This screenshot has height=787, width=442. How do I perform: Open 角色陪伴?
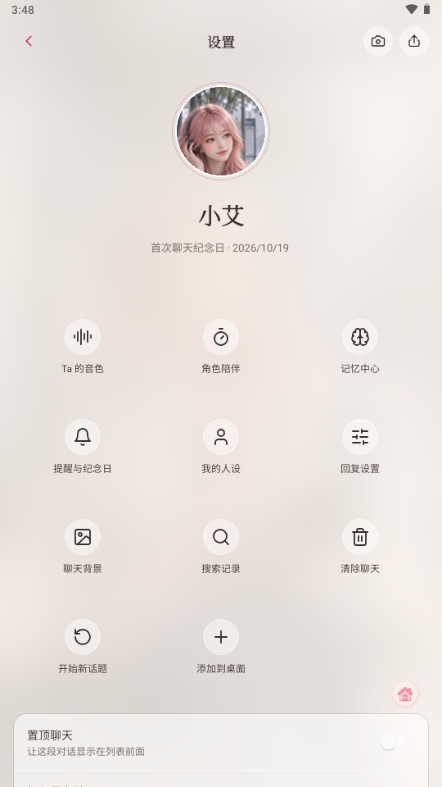[221, 347]
